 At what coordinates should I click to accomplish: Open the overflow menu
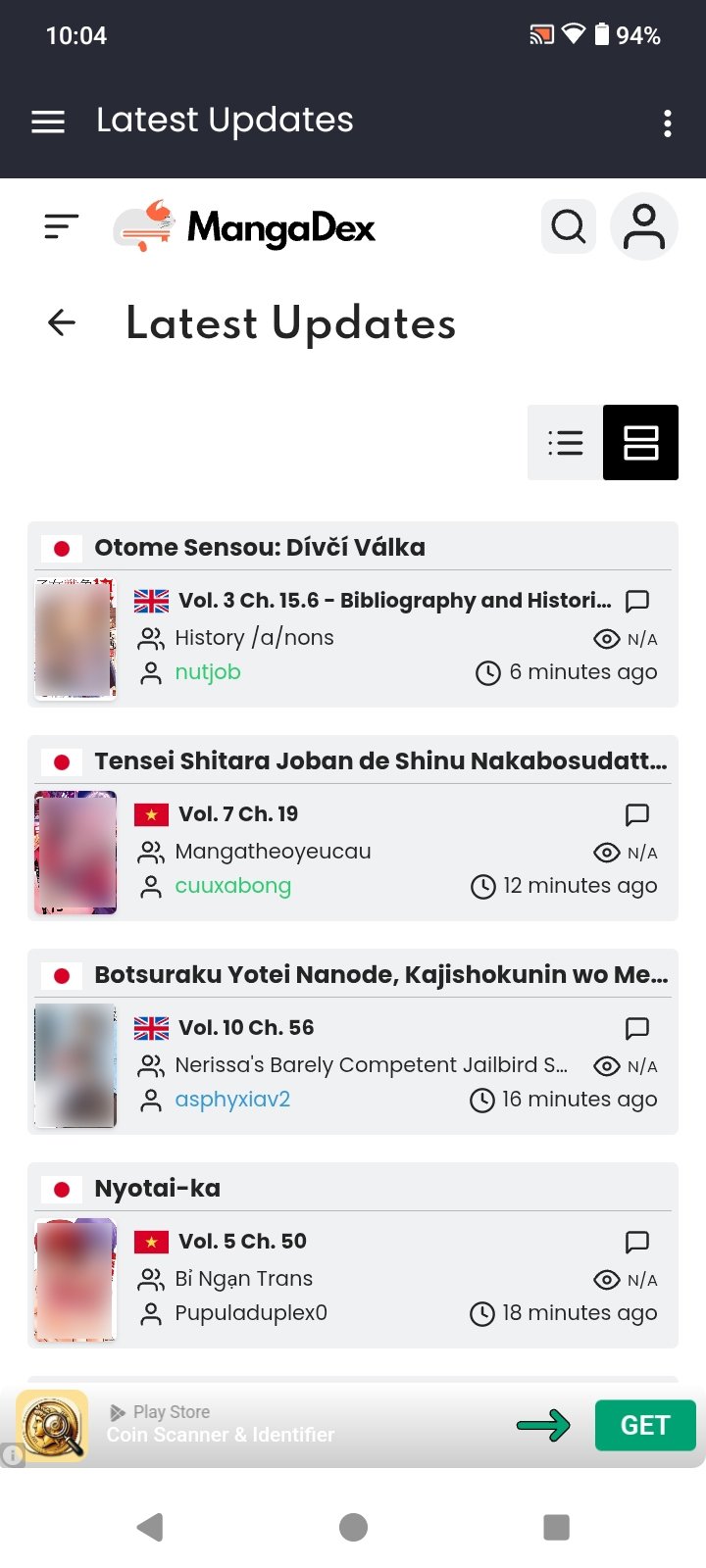668,123
